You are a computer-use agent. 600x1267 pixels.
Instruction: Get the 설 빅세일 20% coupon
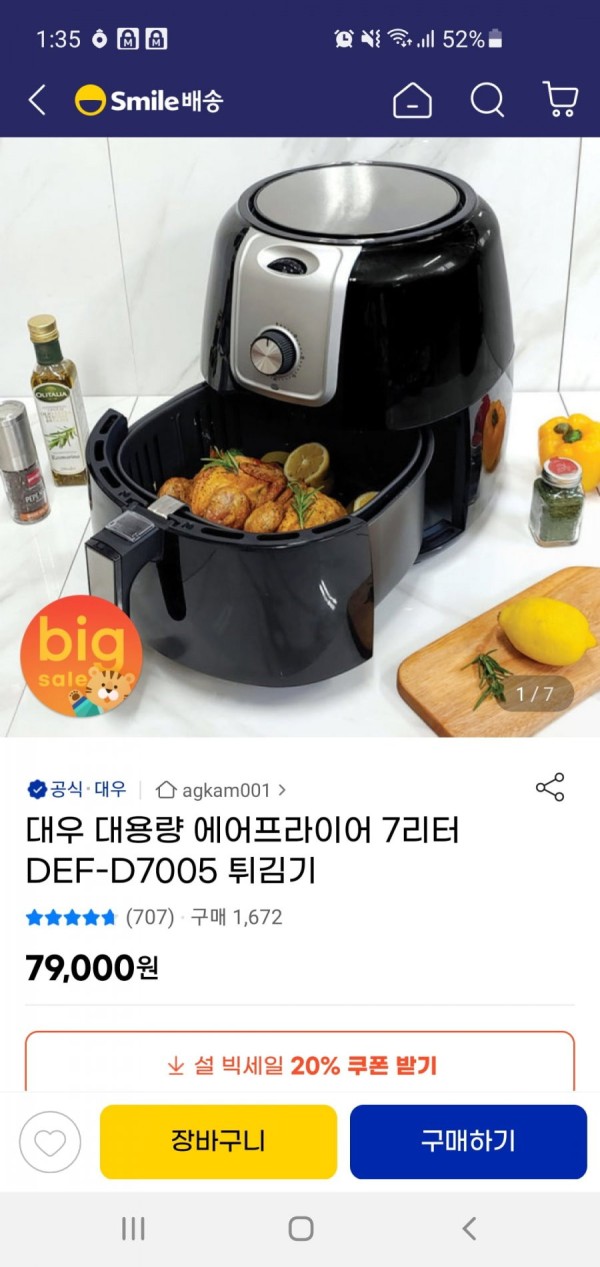coord(300,1066)
